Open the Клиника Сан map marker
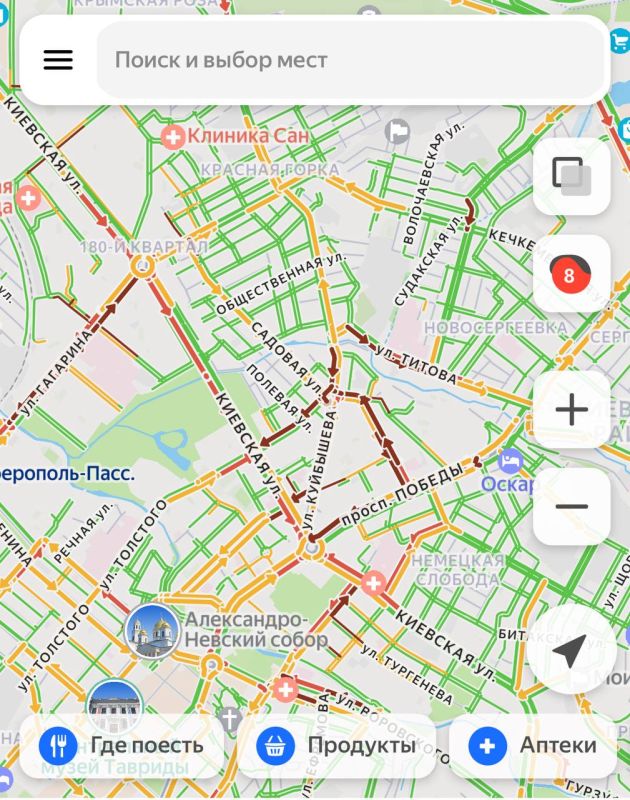The image size is (630, 800). pyautogui.click(x=173, y=136)
